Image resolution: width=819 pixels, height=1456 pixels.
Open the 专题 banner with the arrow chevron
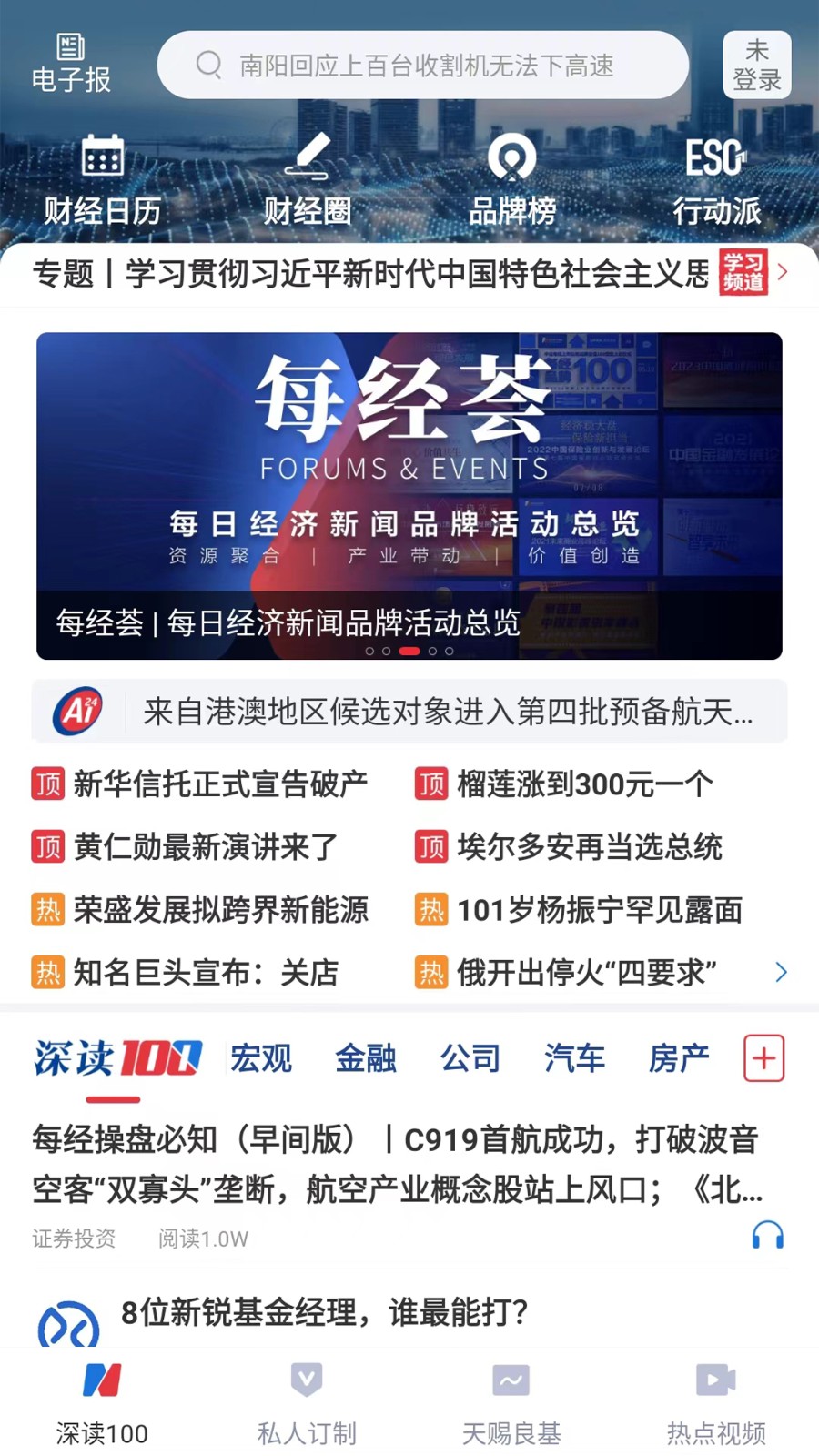pyautogui.click(x=784, y=271)
